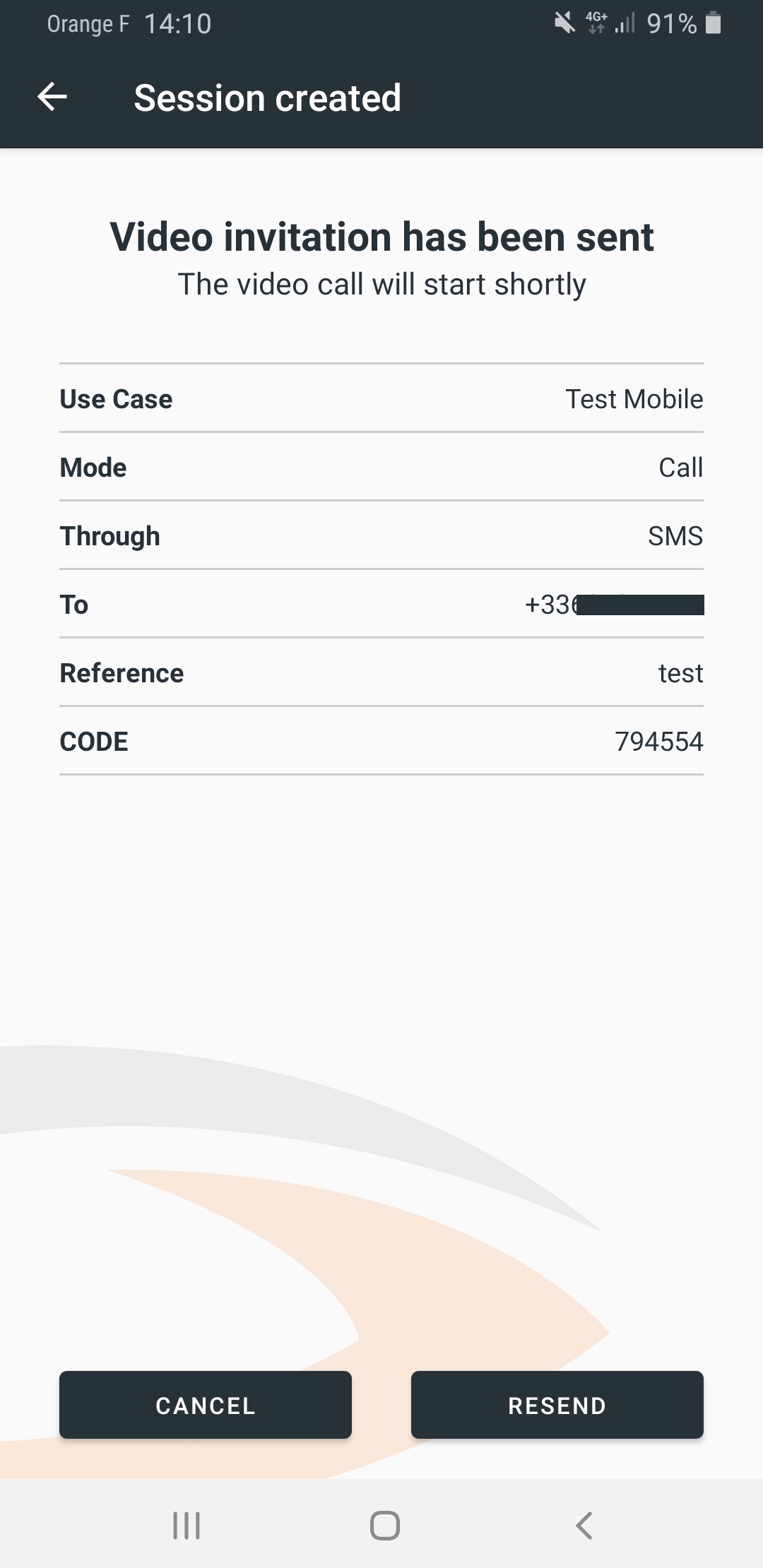Screen dimensions: 763x1568
Task: Go back using the app bar arrow
Action: (x=52, y=97)
